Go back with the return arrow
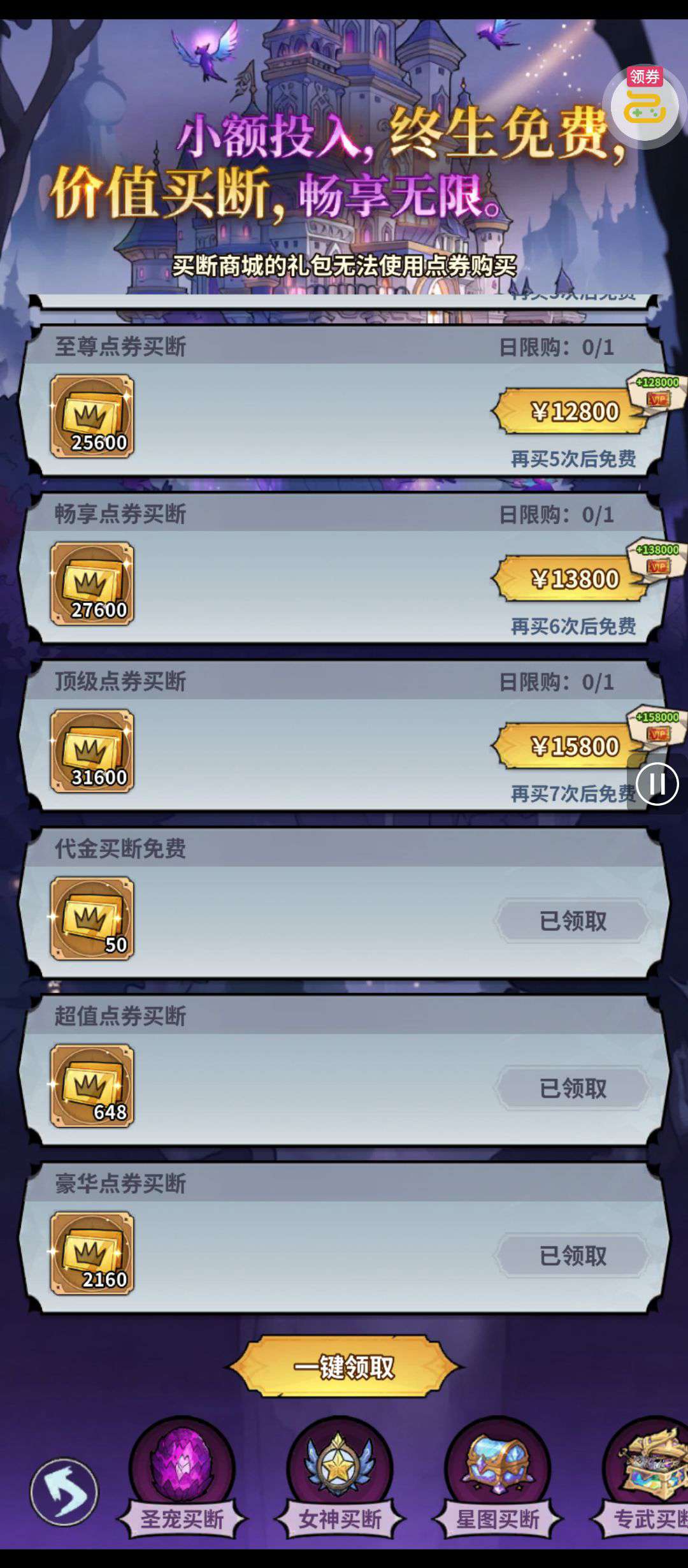 (x=64, y=1492)
